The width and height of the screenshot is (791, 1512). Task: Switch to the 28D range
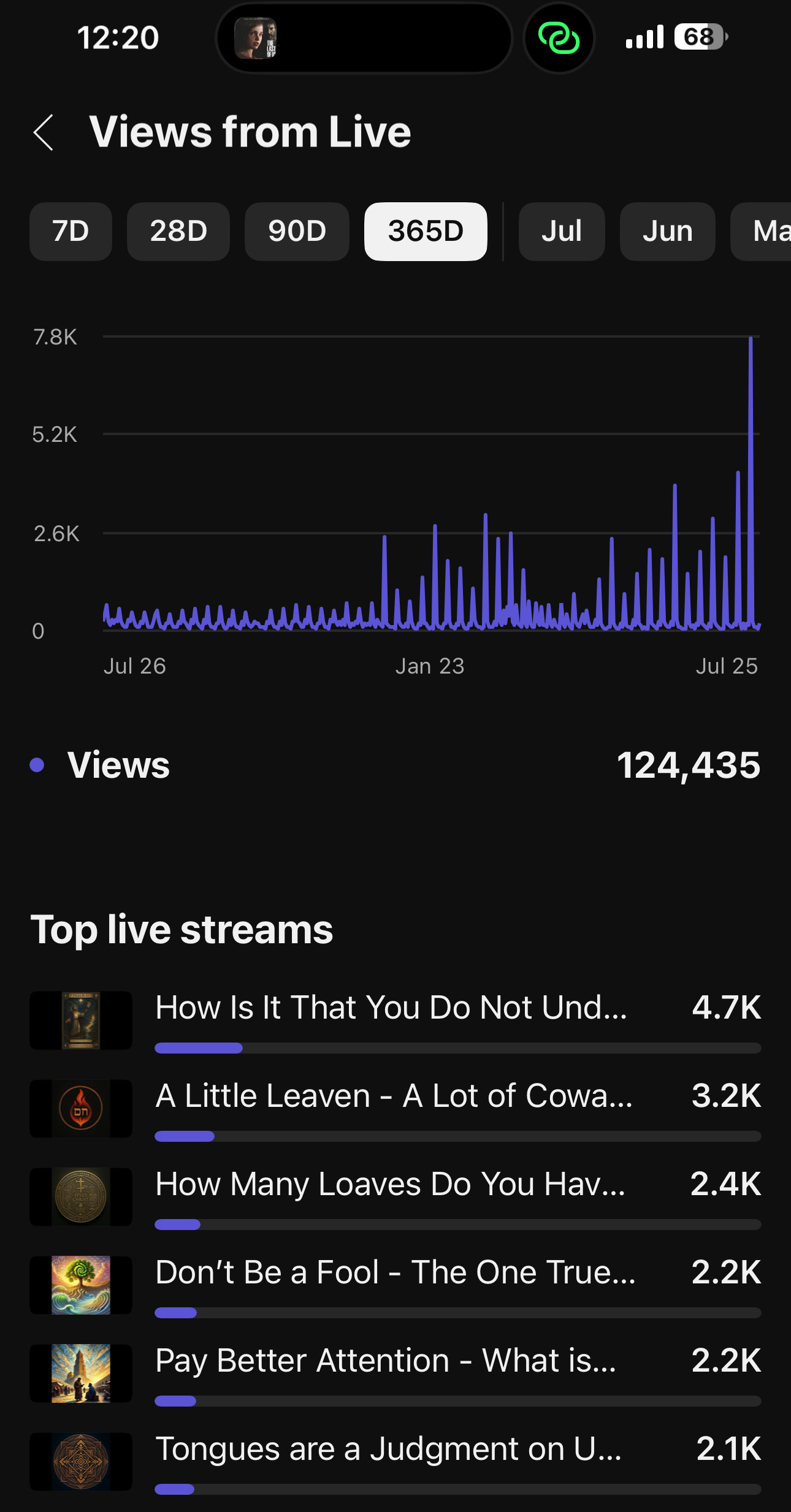pyautogui.click(x=178, y=232)
